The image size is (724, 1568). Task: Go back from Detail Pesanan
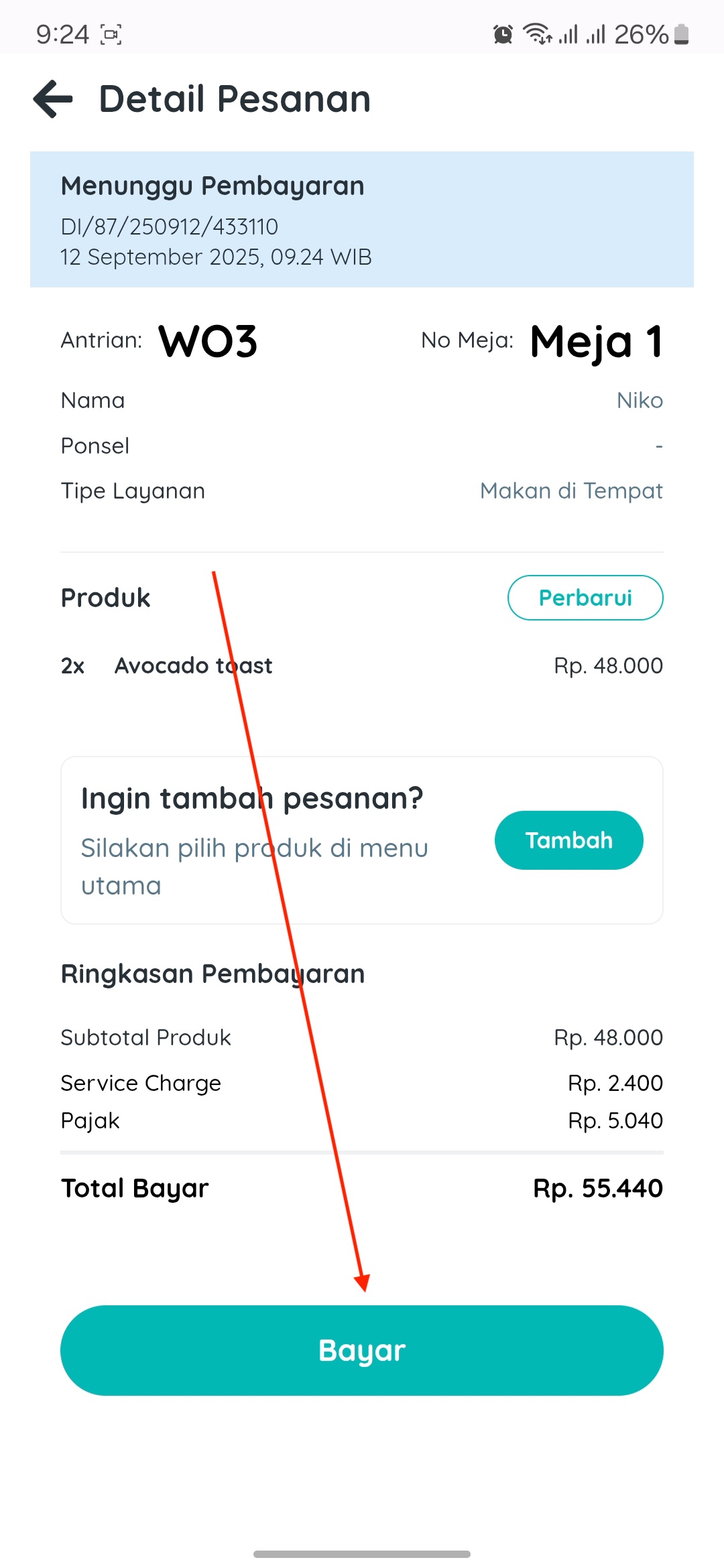[x=53, y=99]
